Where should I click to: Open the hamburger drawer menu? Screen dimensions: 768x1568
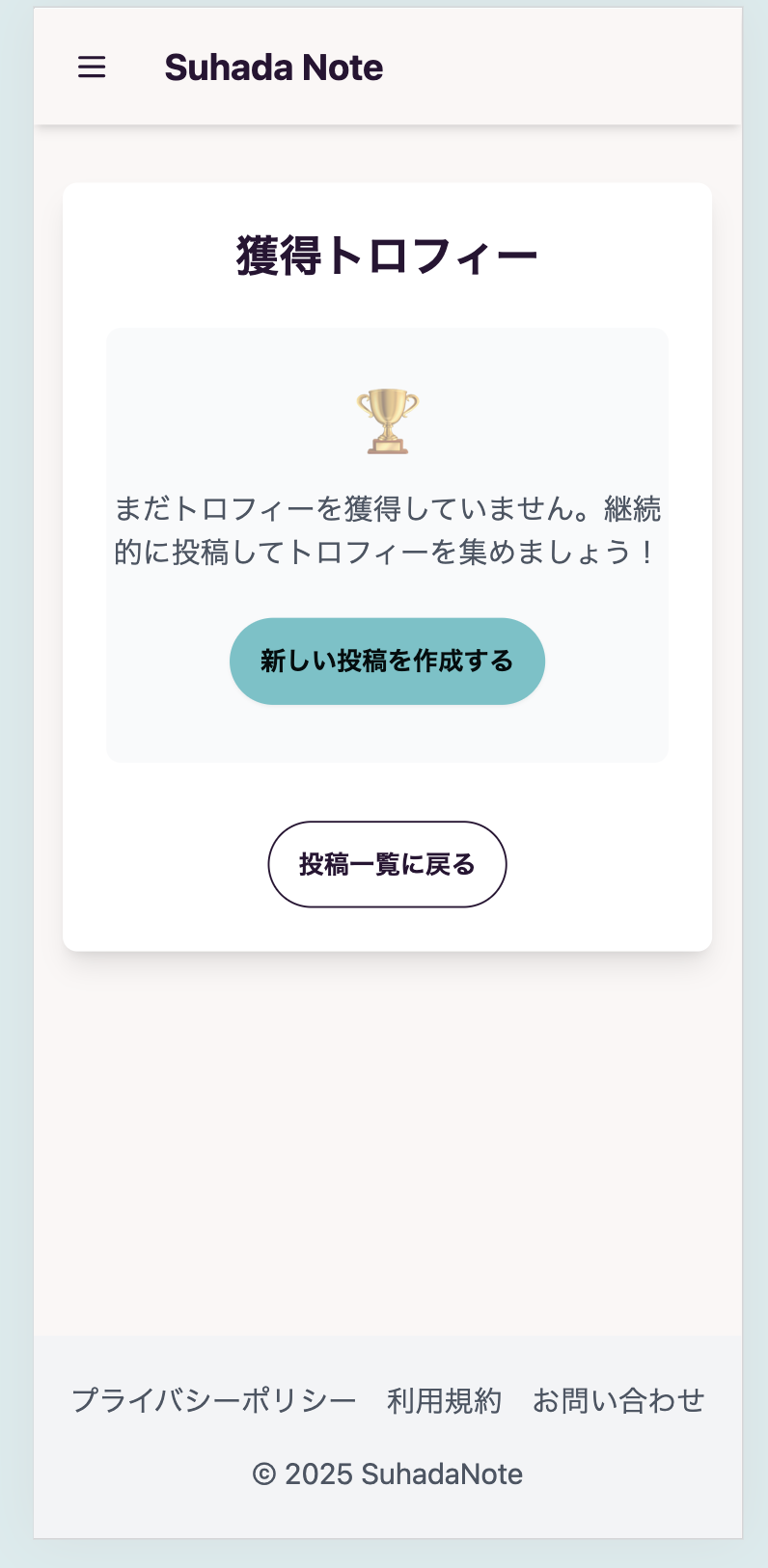tap(92, 68)
